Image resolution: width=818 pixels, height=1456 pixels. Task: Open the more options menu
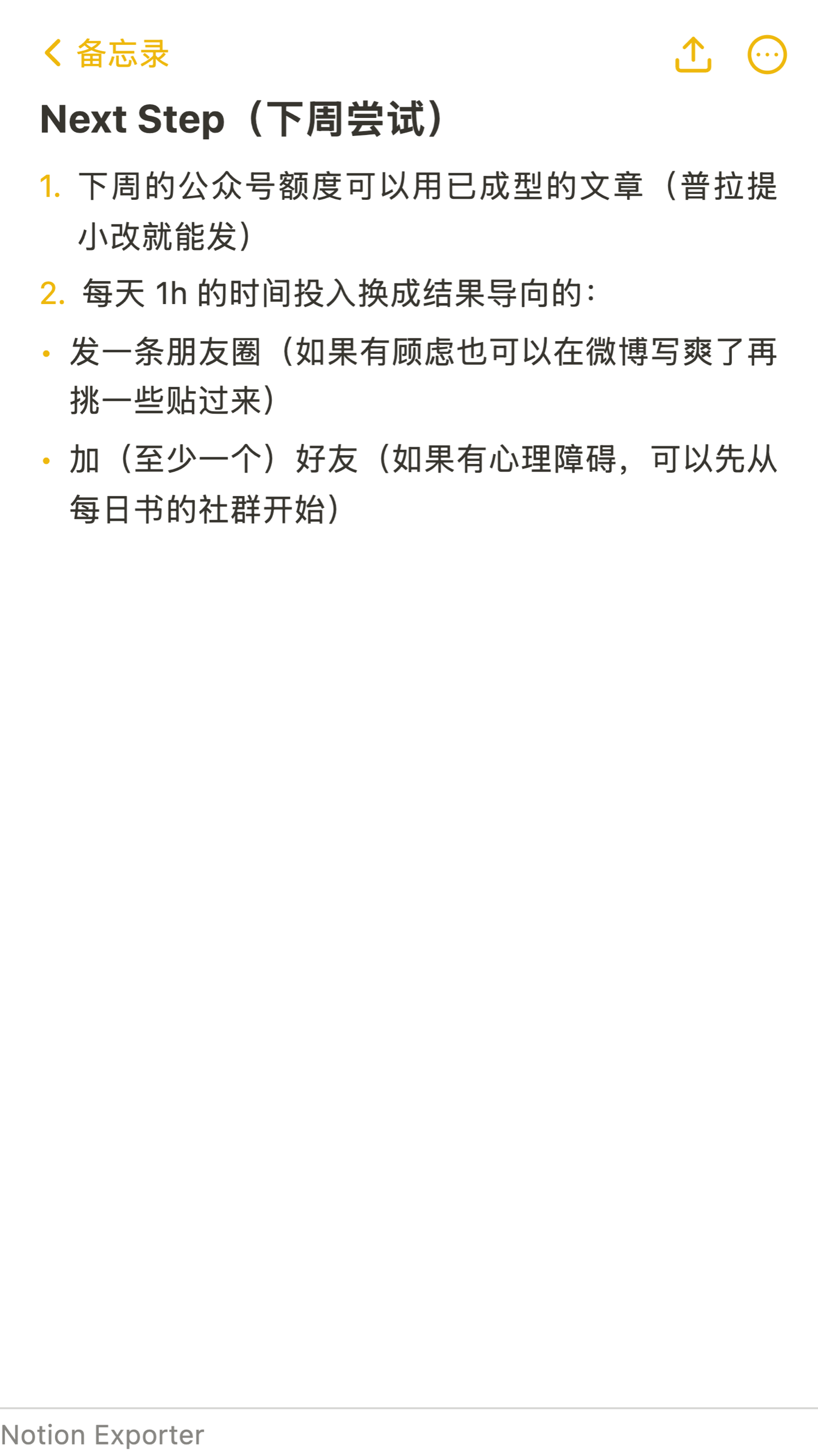click(x=767, y=55)
